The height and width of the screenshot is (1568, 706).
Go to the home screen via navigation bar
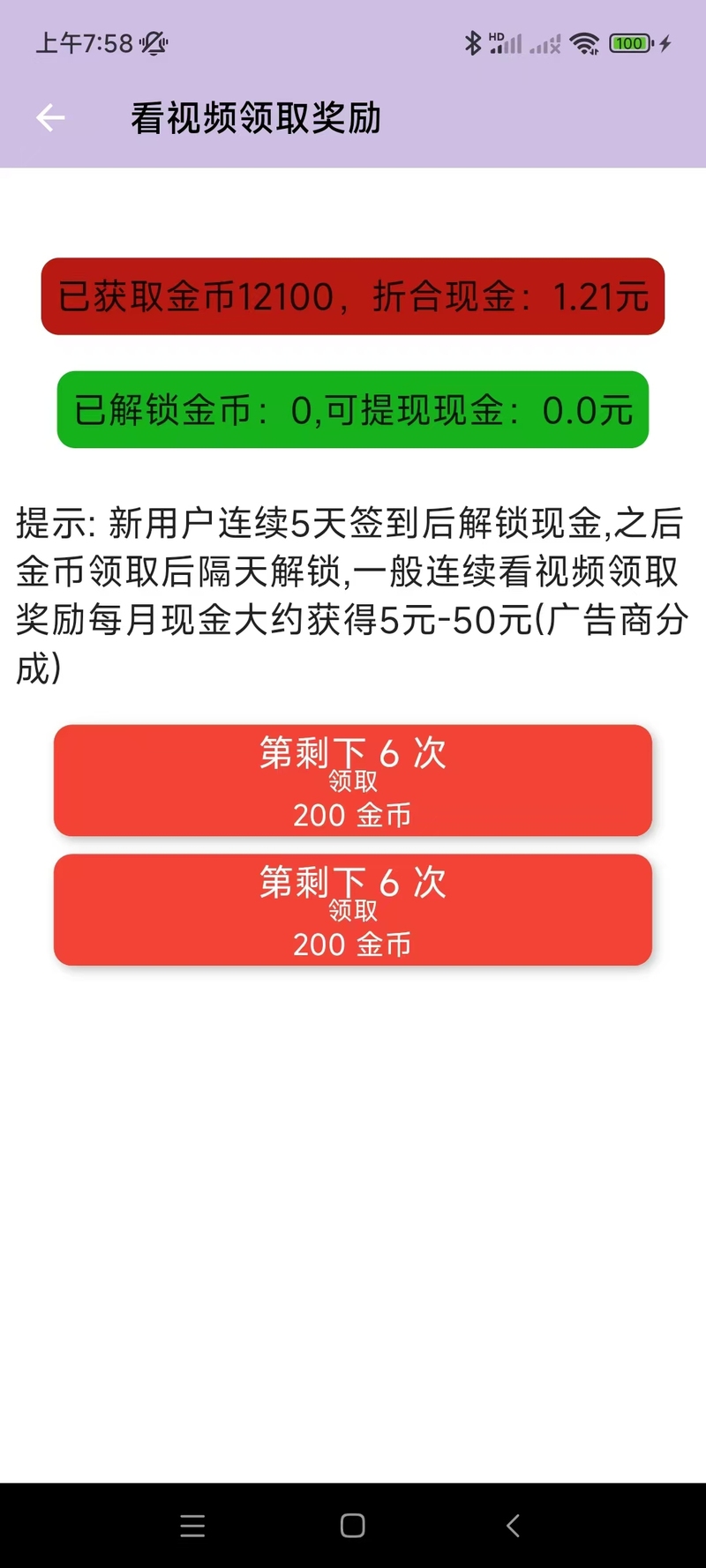pyautogui.click(x=353, y=1526)
